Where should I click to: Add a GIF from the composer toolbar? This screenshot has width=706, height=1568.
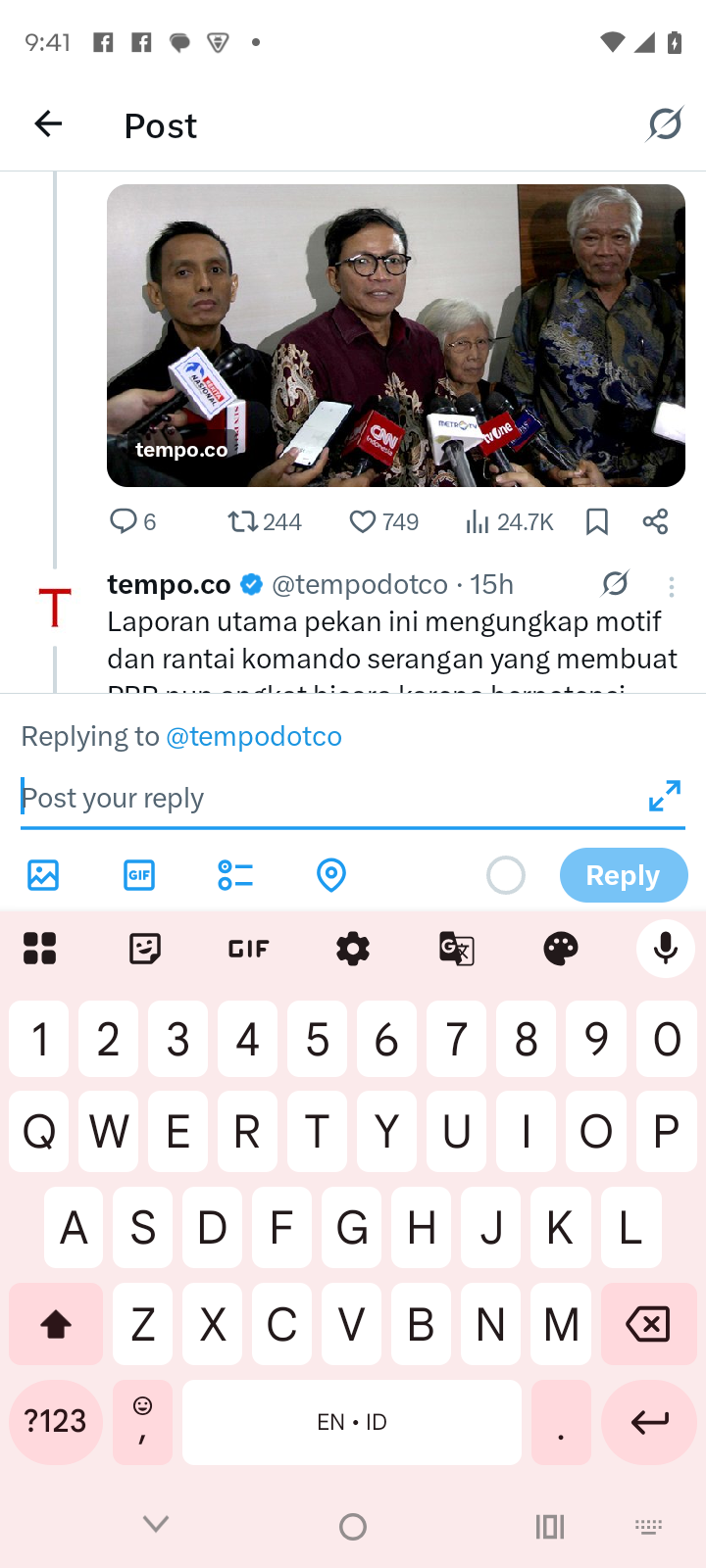point(139,874)
